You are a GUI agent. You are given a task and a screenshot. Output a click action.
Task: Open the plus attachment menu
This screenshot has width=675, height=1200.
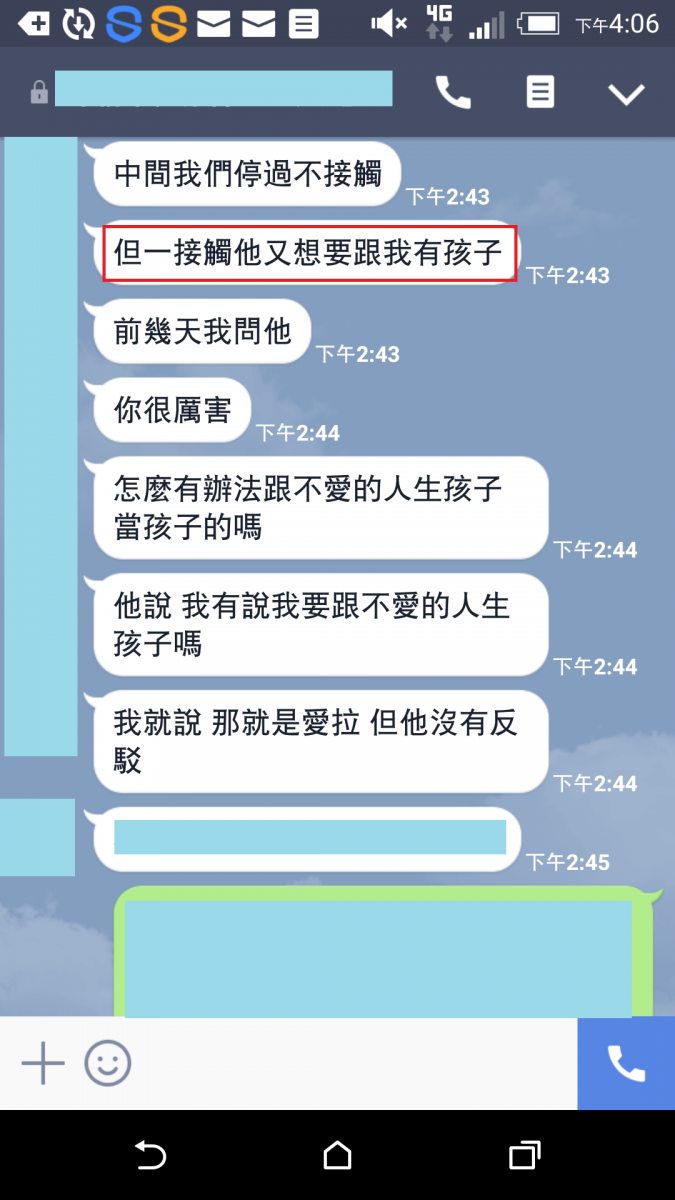pyautogui.click(x=43, y=1063)
